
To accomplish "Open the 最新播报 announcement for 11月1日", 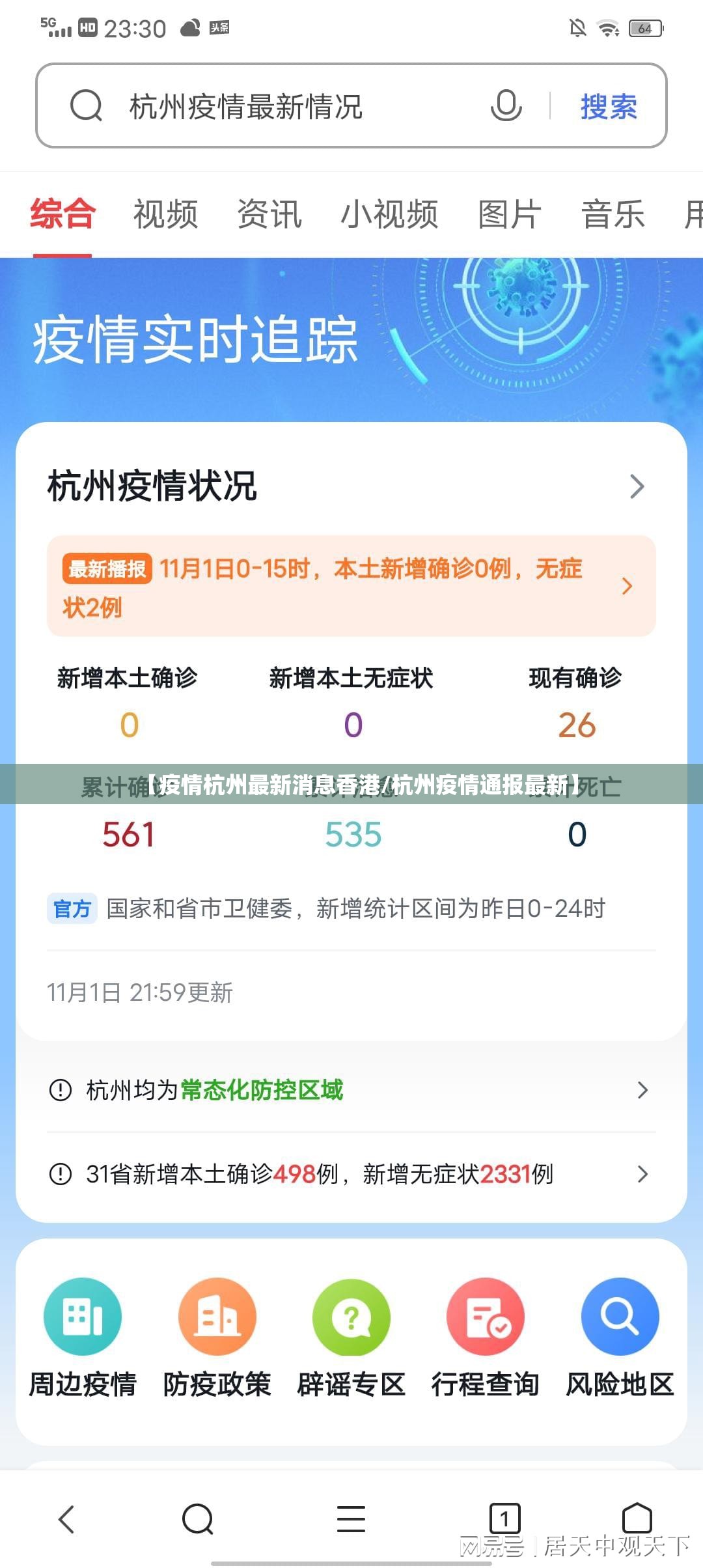I will (350, 586).
